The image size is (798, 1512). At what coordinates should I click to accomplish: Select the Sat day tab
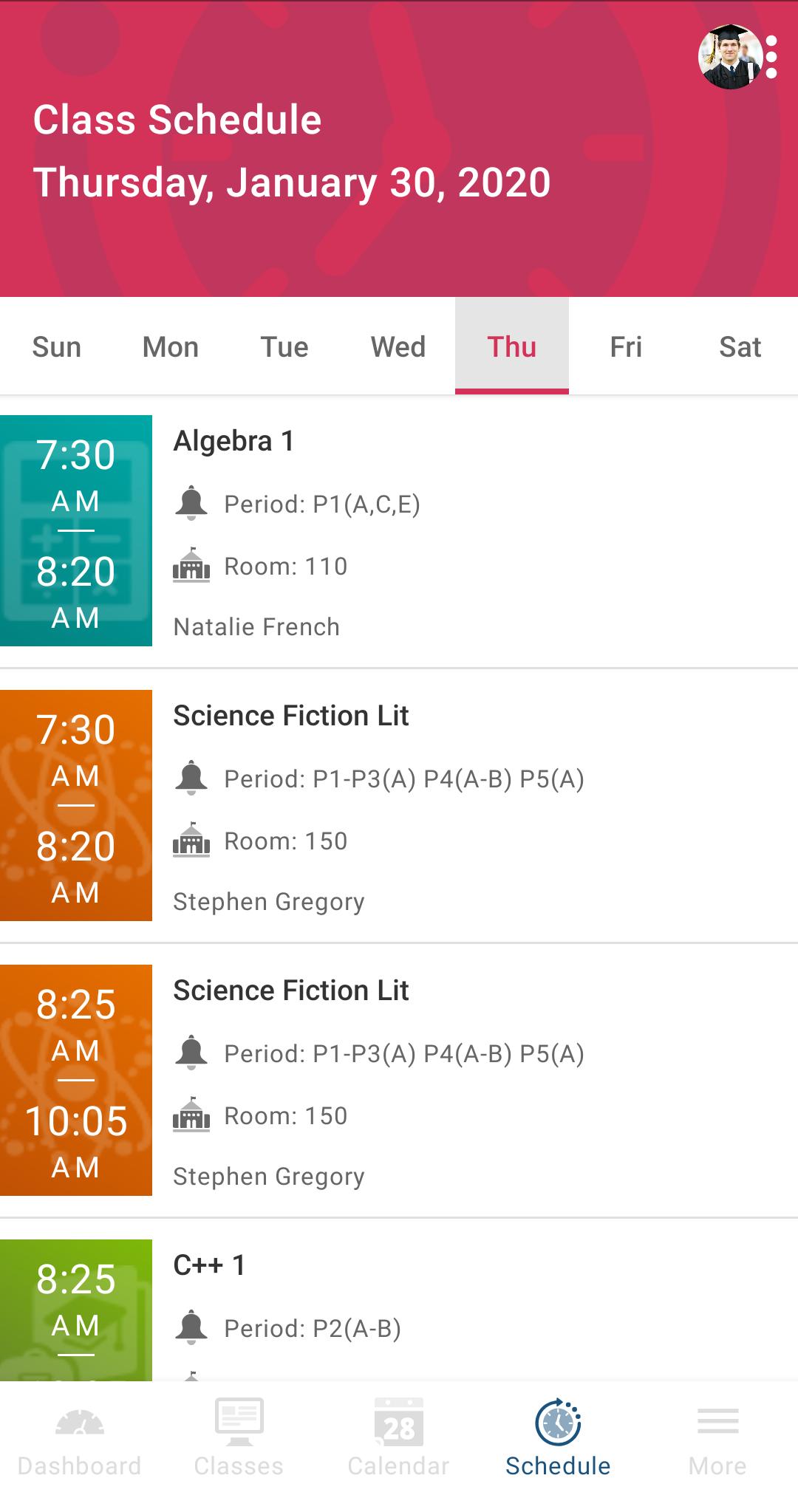pyautogui.click(x=740, y=346)
